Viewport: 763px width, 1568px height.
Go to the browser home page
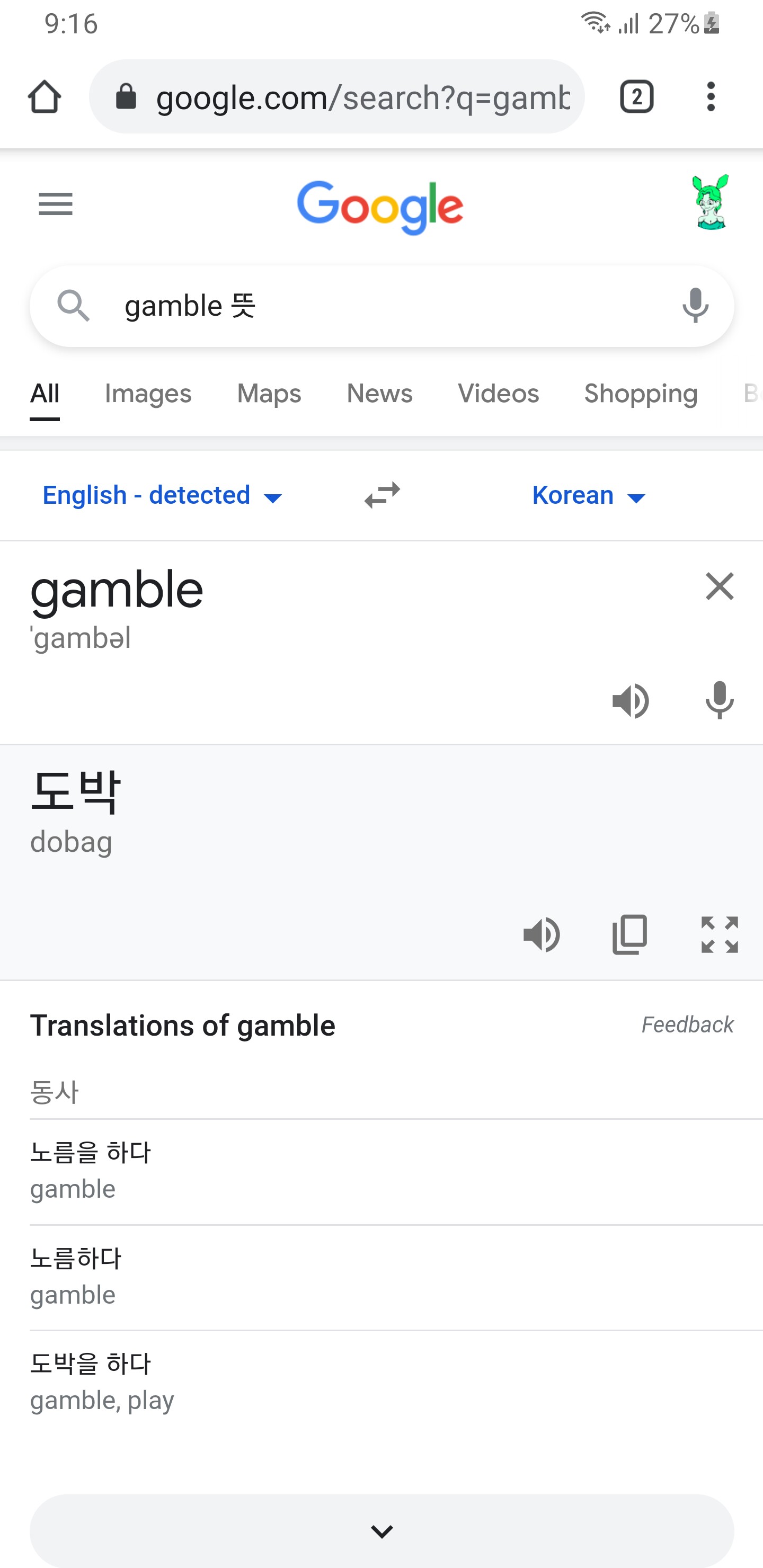[45, 97]
